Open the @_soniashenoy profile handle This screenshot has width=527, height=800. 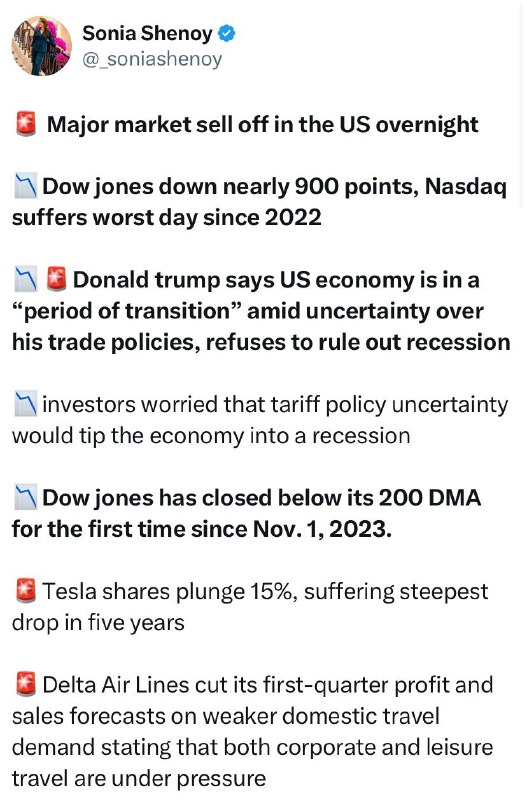[152, 59]
